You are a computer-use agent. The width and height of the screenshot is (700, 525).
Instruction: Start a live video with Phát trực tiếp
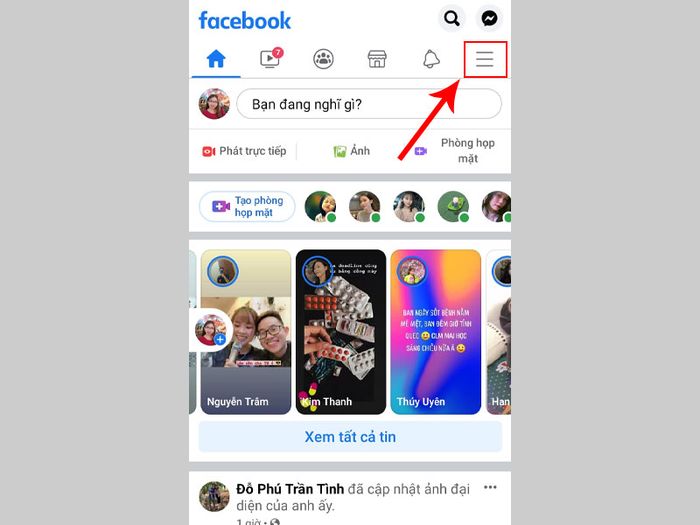pyautogui.click(x=244, y=151)
